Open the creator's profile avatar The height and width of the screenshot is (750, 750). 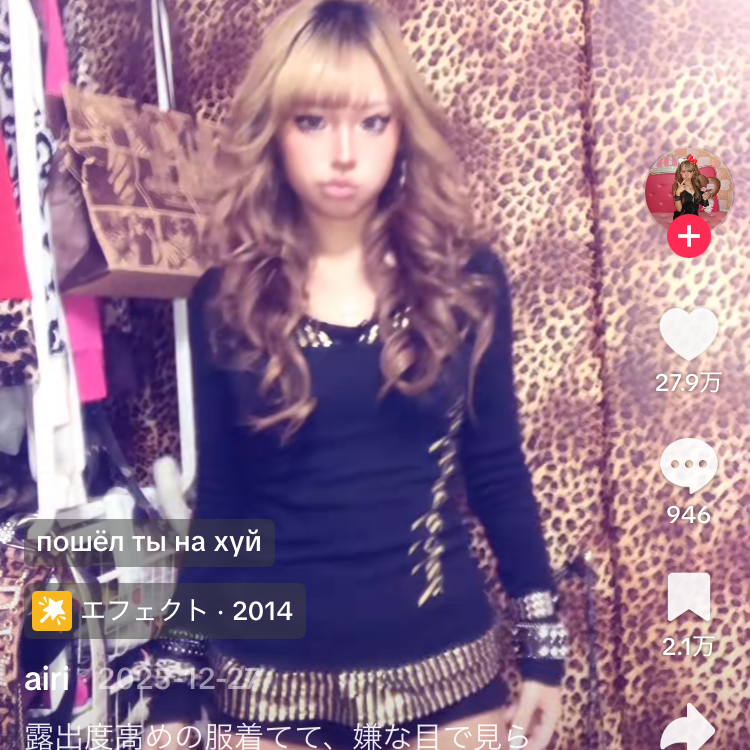[x=688, y=189]
